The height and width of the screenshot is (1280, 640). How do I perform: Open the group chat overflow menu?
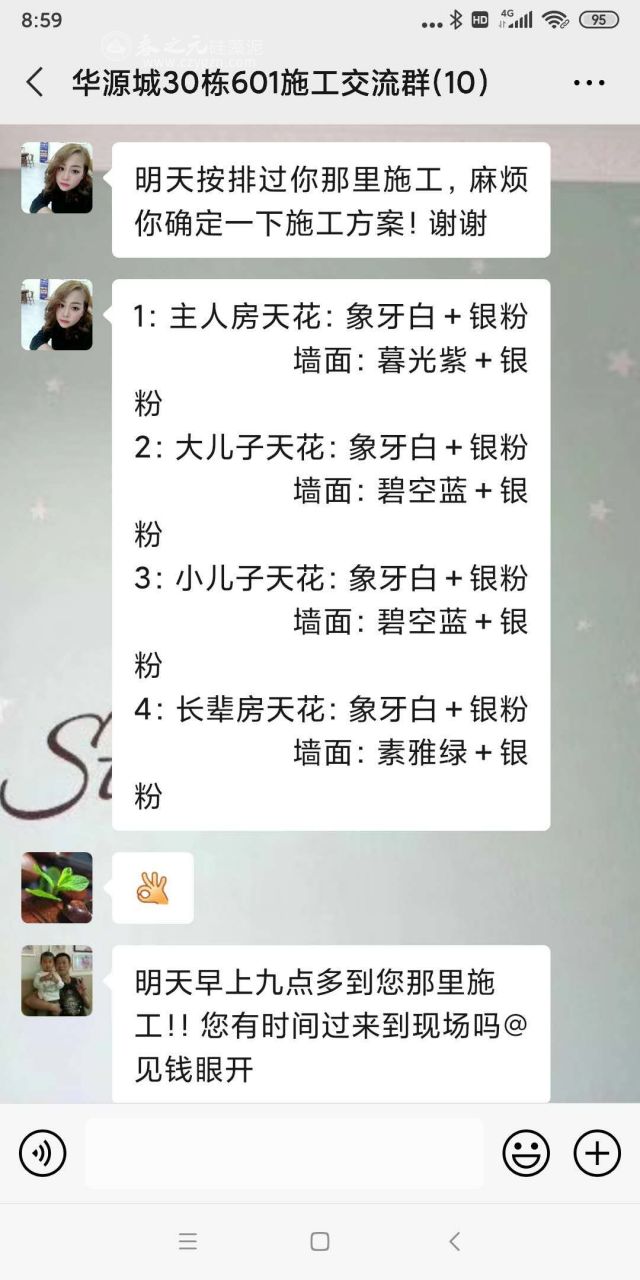(589, 83)
